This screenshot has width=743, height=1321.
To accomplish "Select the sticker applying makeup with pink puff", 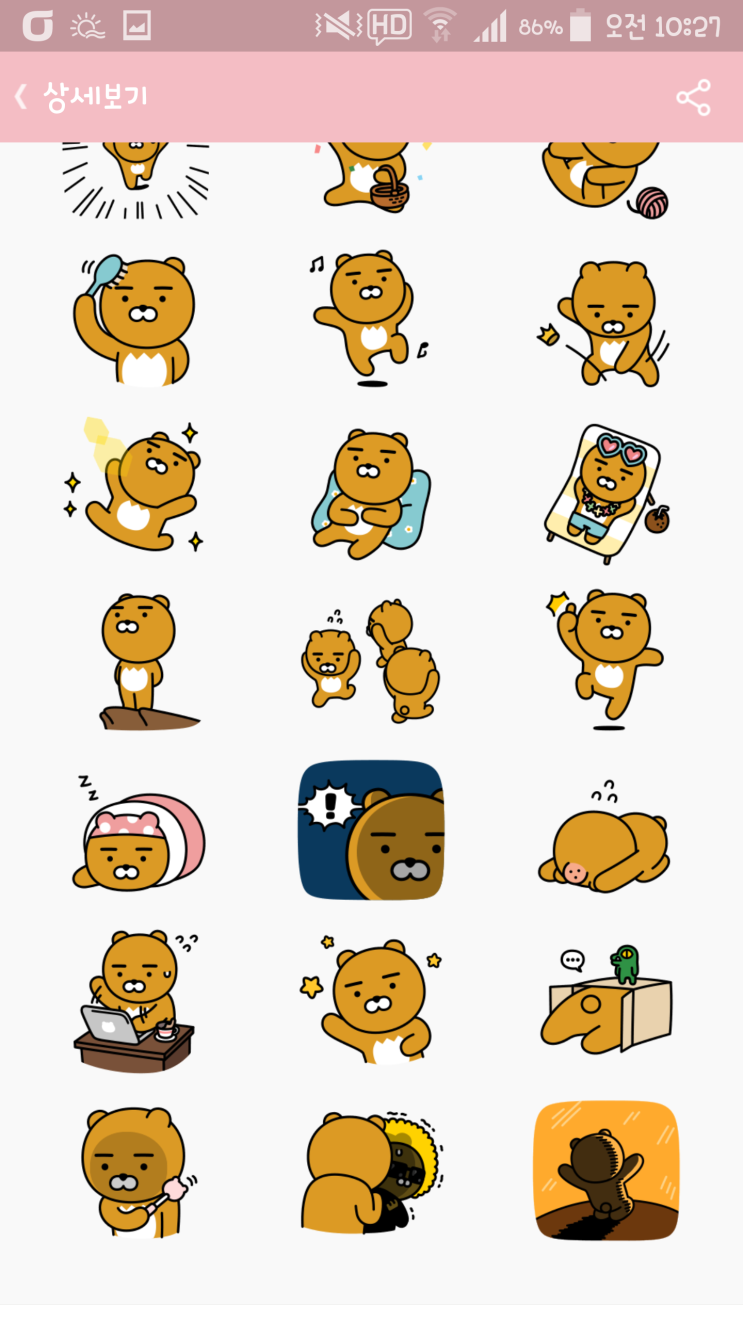I will (x=137, y=1172).
